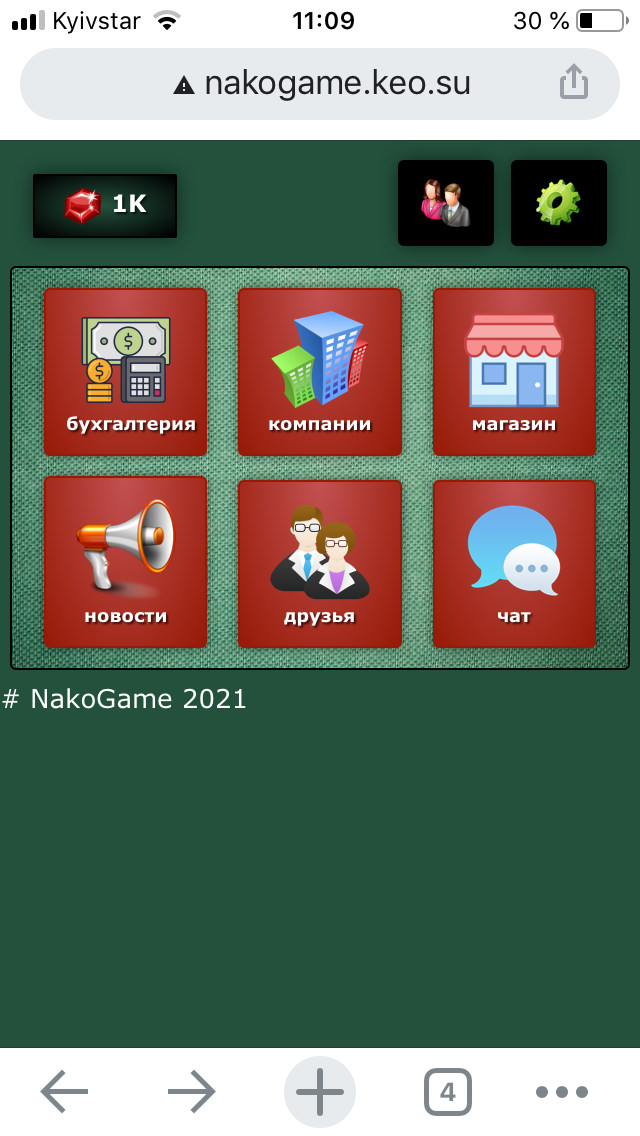
Task: Go to the магазин shop
Action: coord(514,371)
